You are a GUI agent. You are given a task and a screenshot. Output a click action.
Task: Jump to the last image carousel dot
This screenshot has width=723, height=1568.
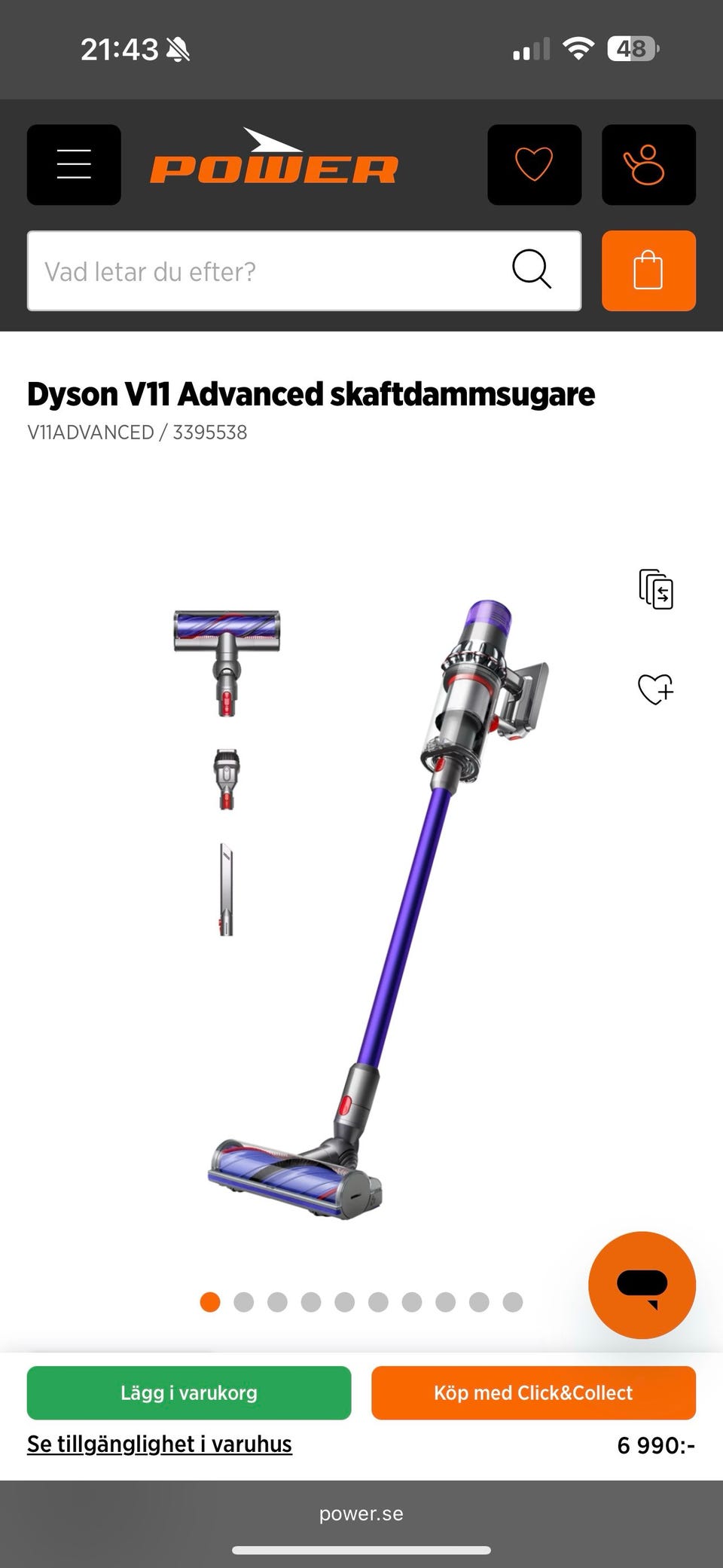[513, 1302]
